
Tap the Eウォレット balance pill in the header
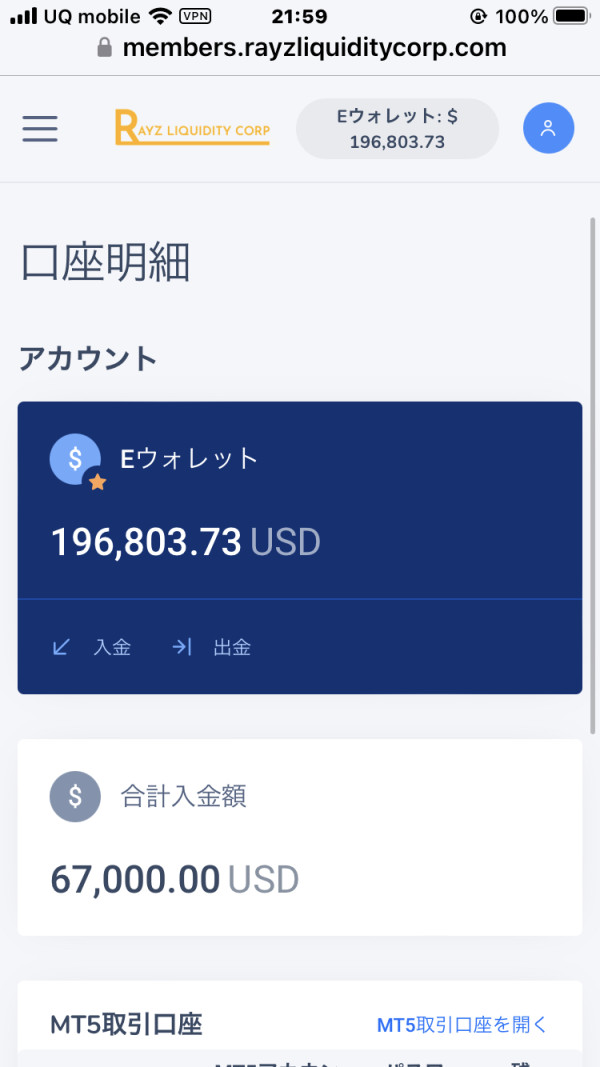pyautogui.click(x=397, y=129)
